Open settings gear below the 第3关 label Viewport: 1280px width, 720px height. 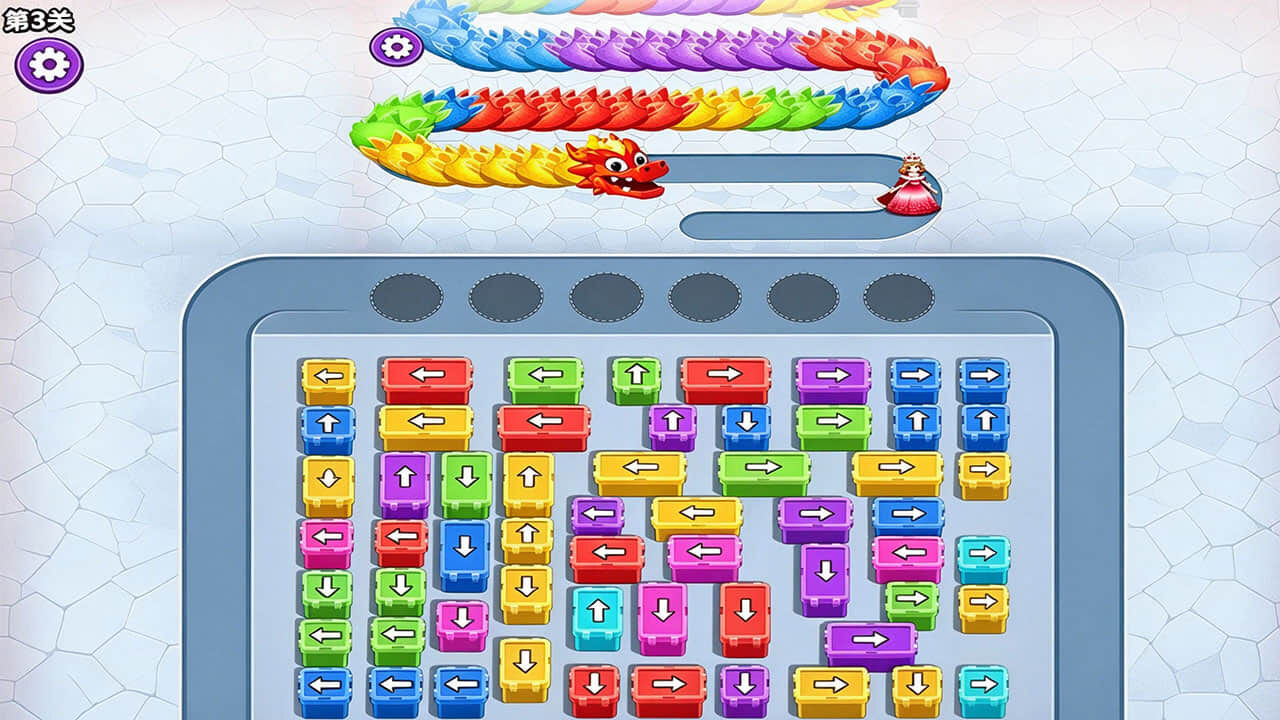click(49, 65)
